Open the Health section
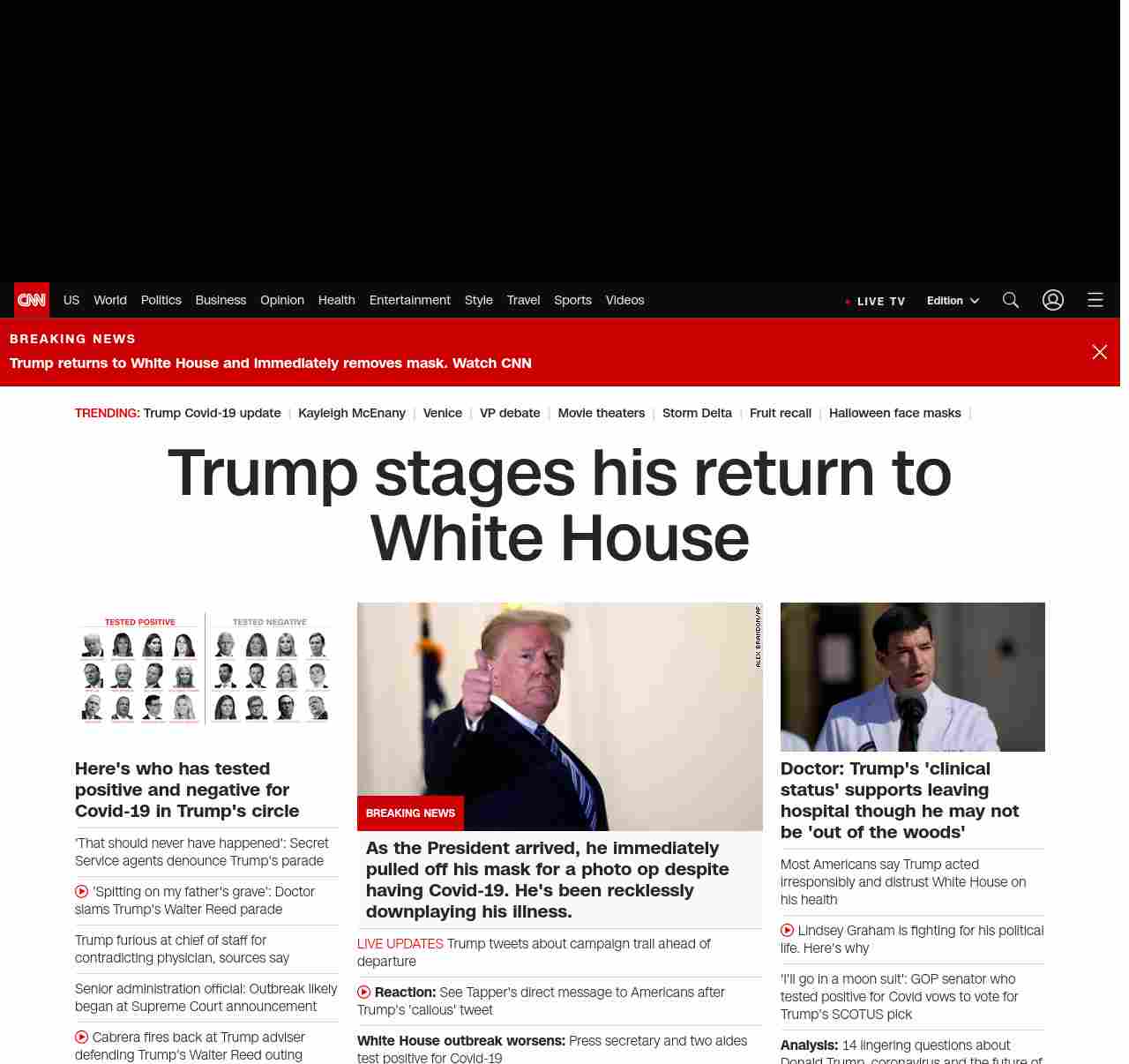Screen dimensions: 1129x1064 [336, 300]
